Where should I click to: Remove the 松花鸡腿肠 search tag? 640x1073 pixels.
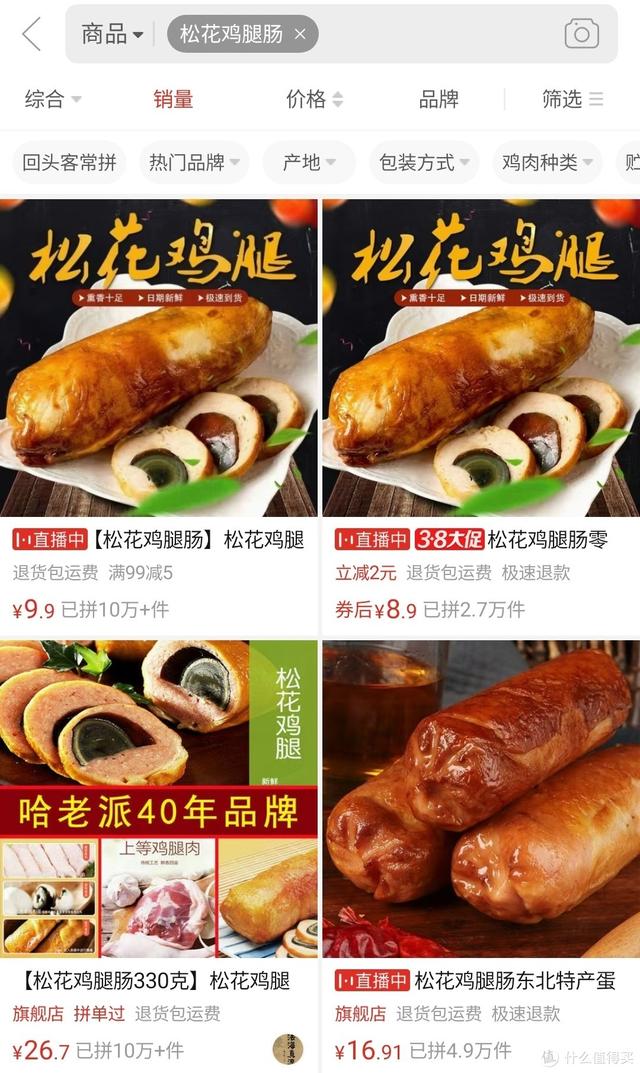(x=300, y=34)
